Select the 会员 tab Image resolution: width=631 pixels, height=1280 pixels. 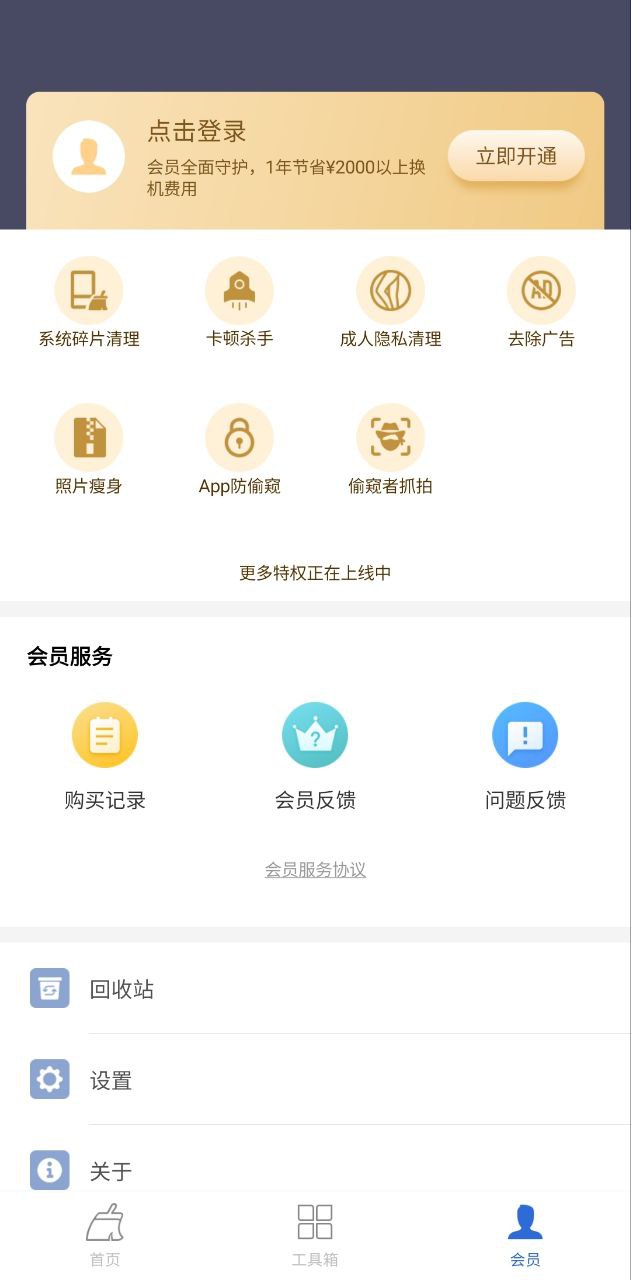(x=525, y=1235)
